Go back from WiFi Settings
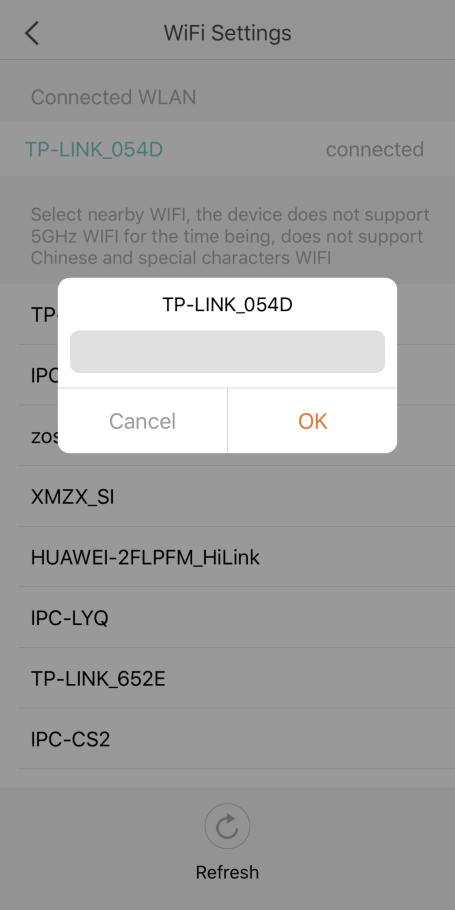Viewport: 455px width, 910px height. pyautogui.click(x=32, y=33)
